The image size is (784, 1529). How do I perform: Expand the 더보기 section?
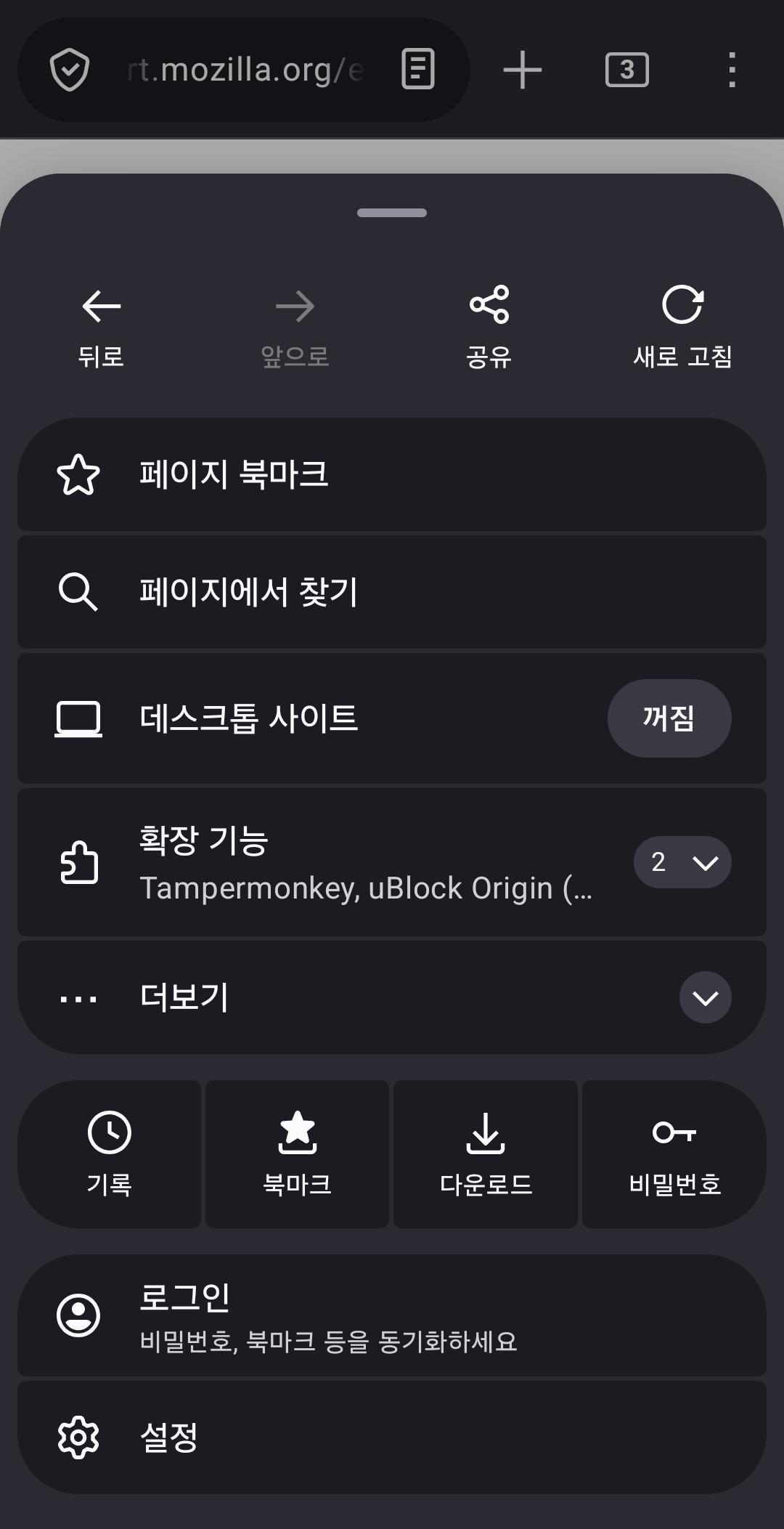[x=705, y=997]
